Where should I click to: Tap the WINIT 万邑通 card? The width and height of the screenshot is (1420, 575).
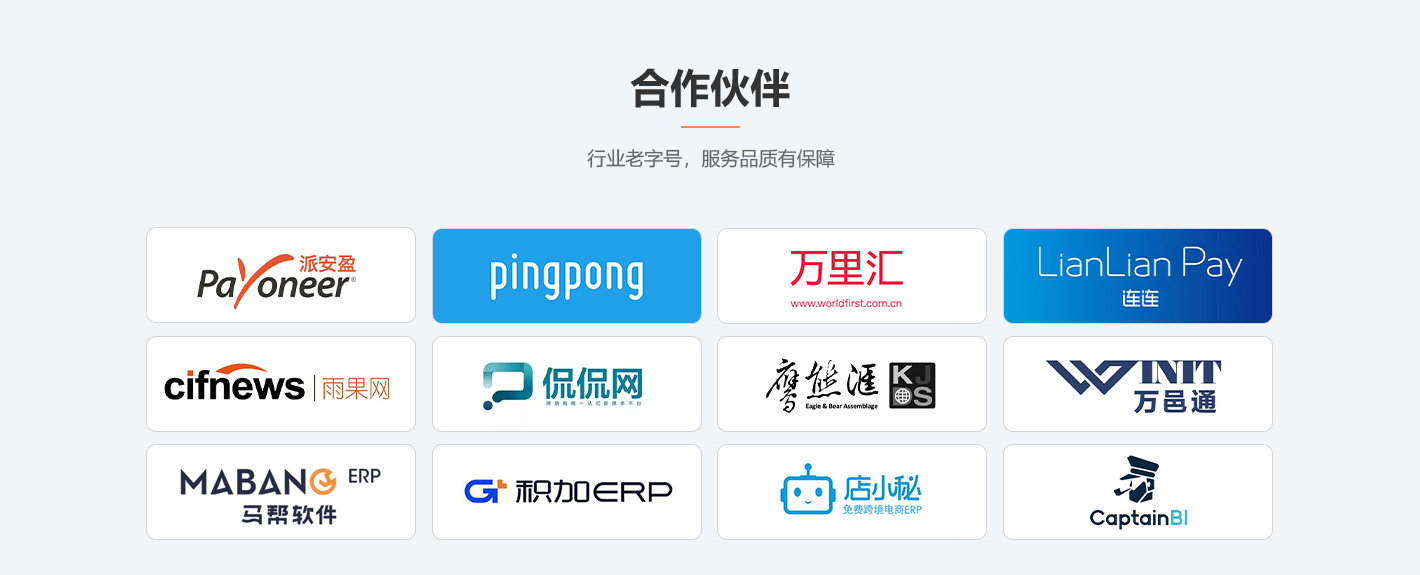[1137, 384]
